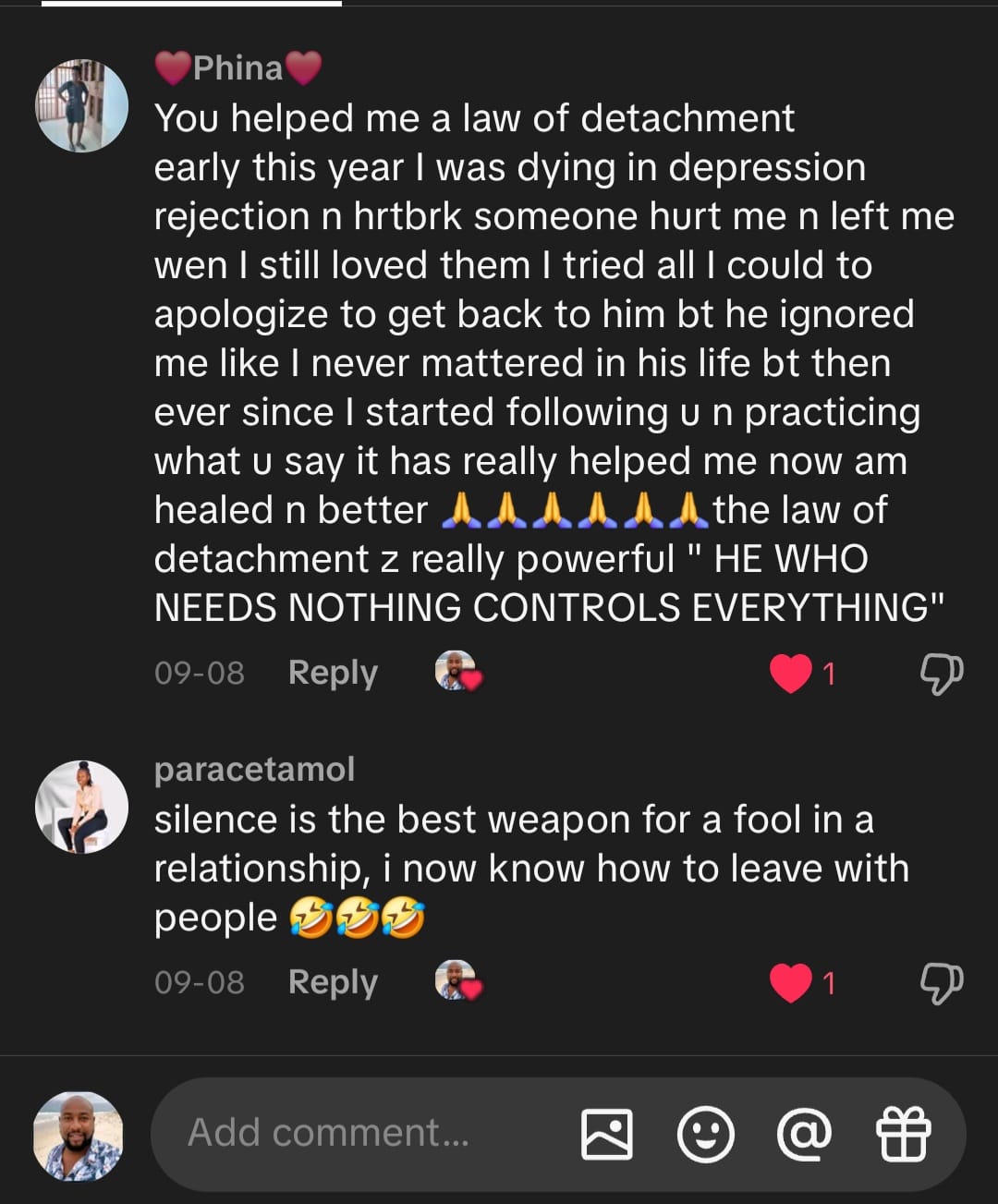
Task: Like paracetamol's comment with the heart
Action: pyautogui.click(x=791, y=982)
